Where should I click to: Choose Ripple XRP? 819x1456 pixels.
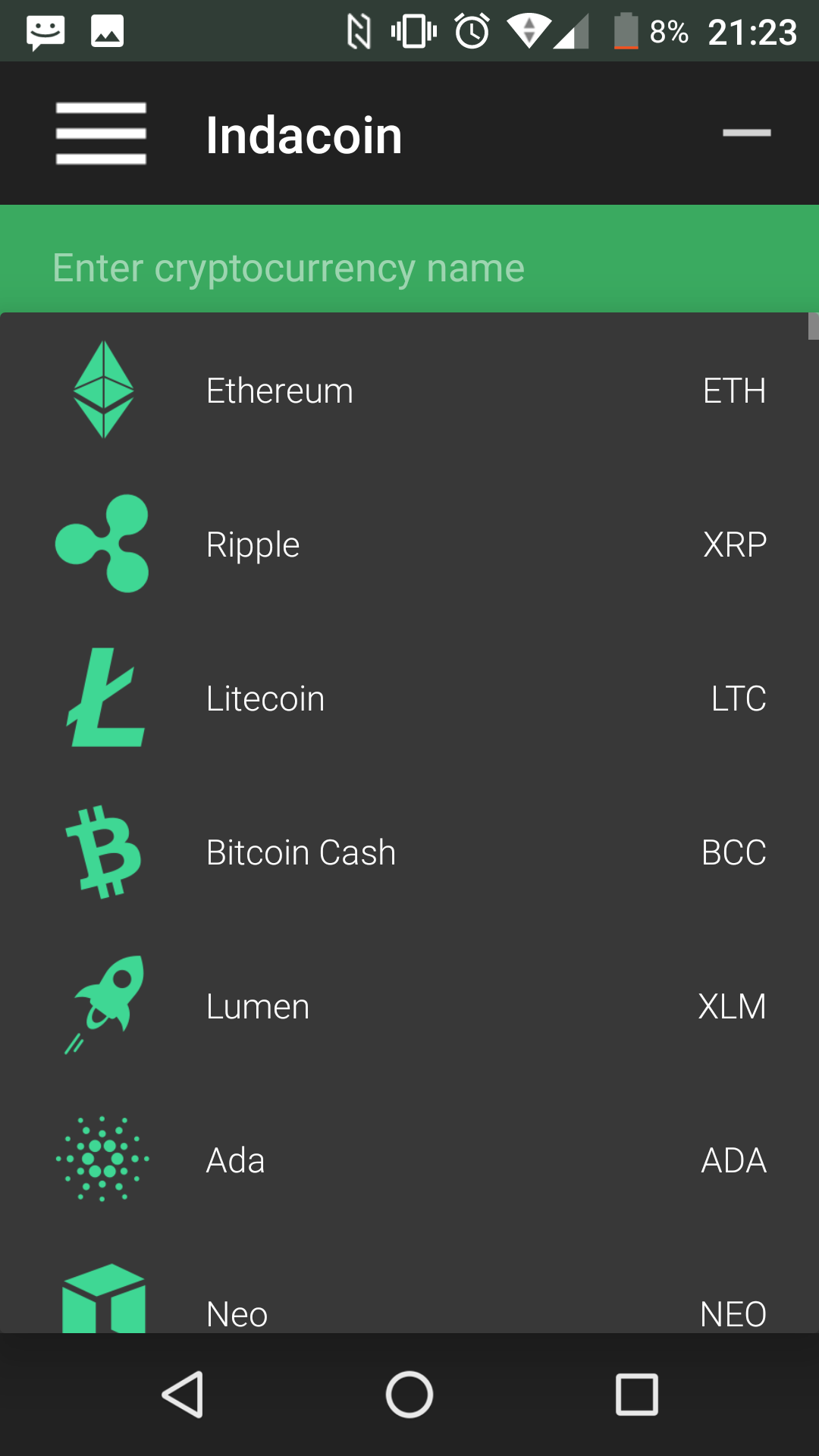pyautogui.click(x=409, y=544)
